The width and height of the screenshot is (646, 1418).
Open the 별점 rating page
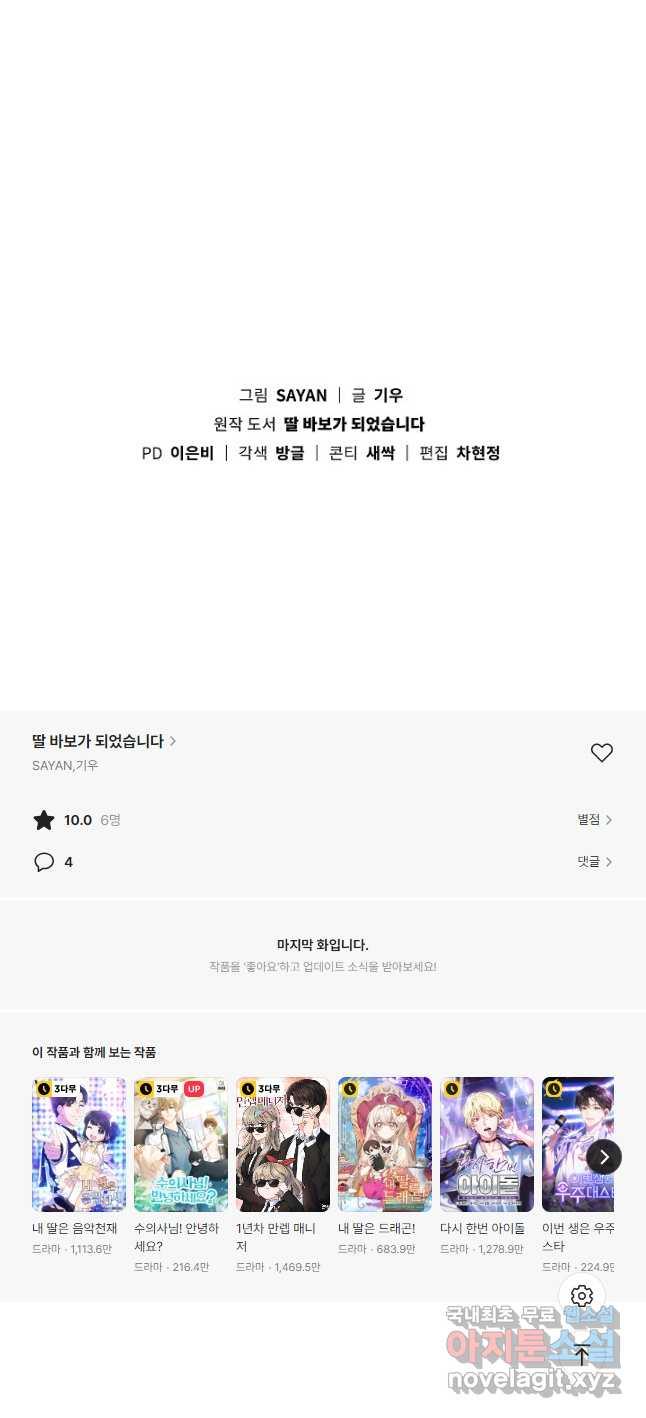[594, 820]
